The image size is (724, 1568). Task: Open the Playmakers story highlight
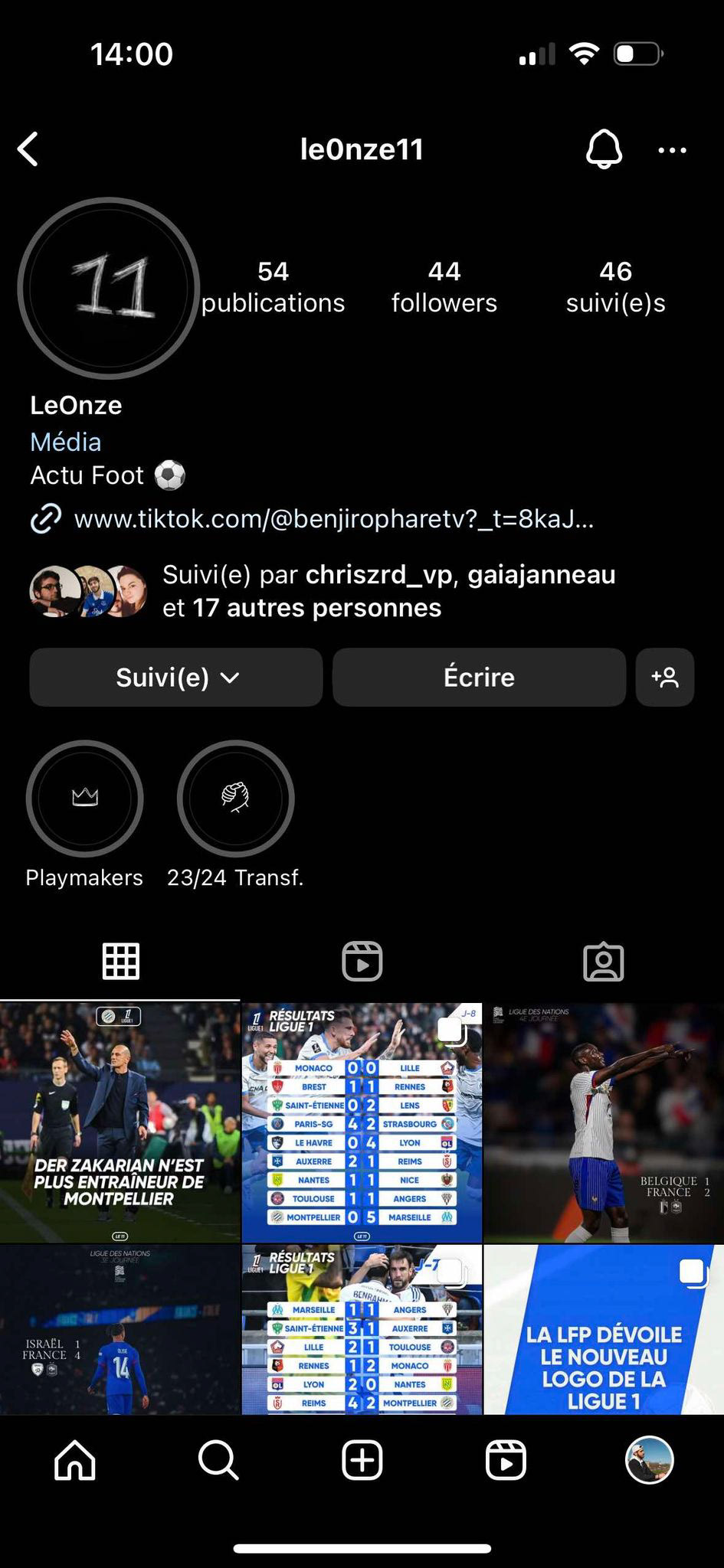point(84,815)
